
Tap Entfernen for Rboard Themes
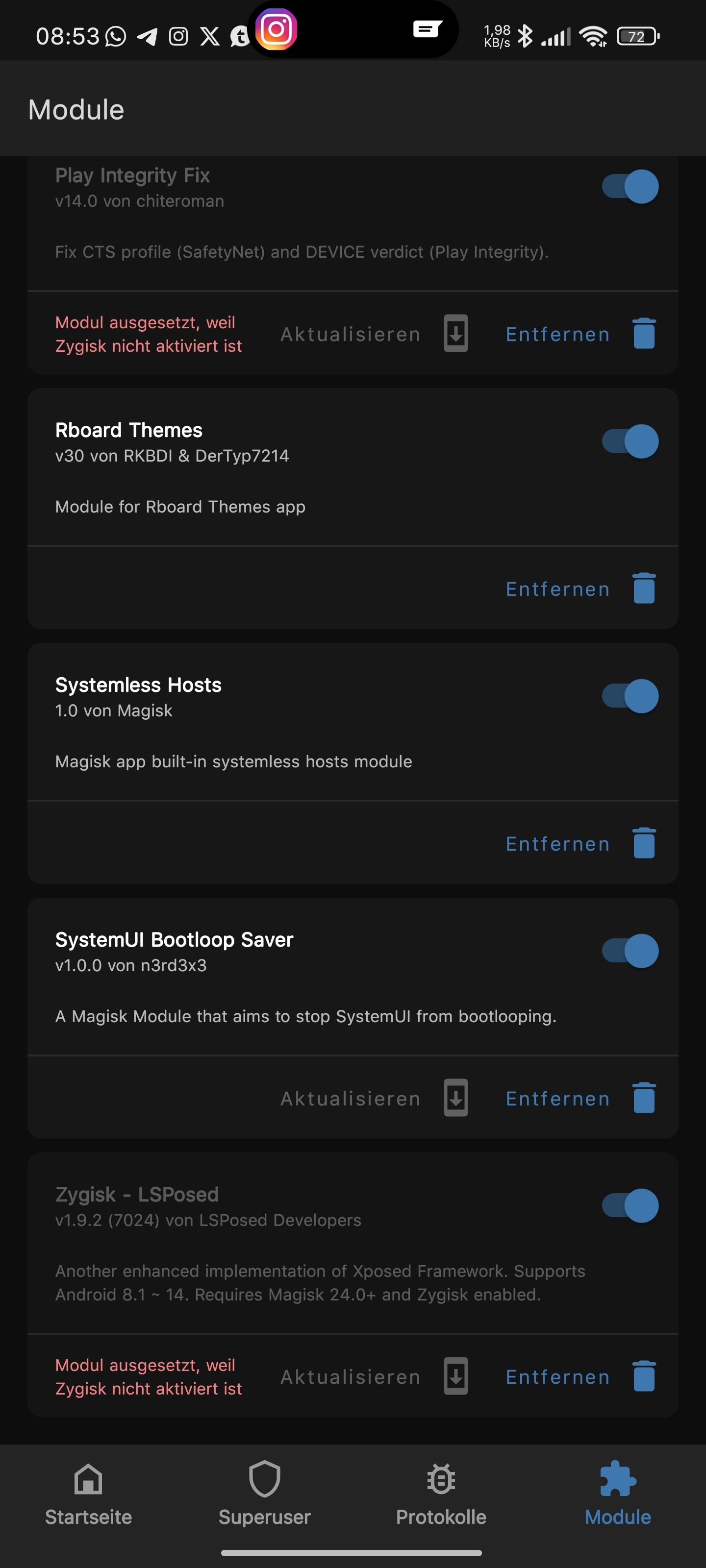pyautogui.click(x=580, y=588)
